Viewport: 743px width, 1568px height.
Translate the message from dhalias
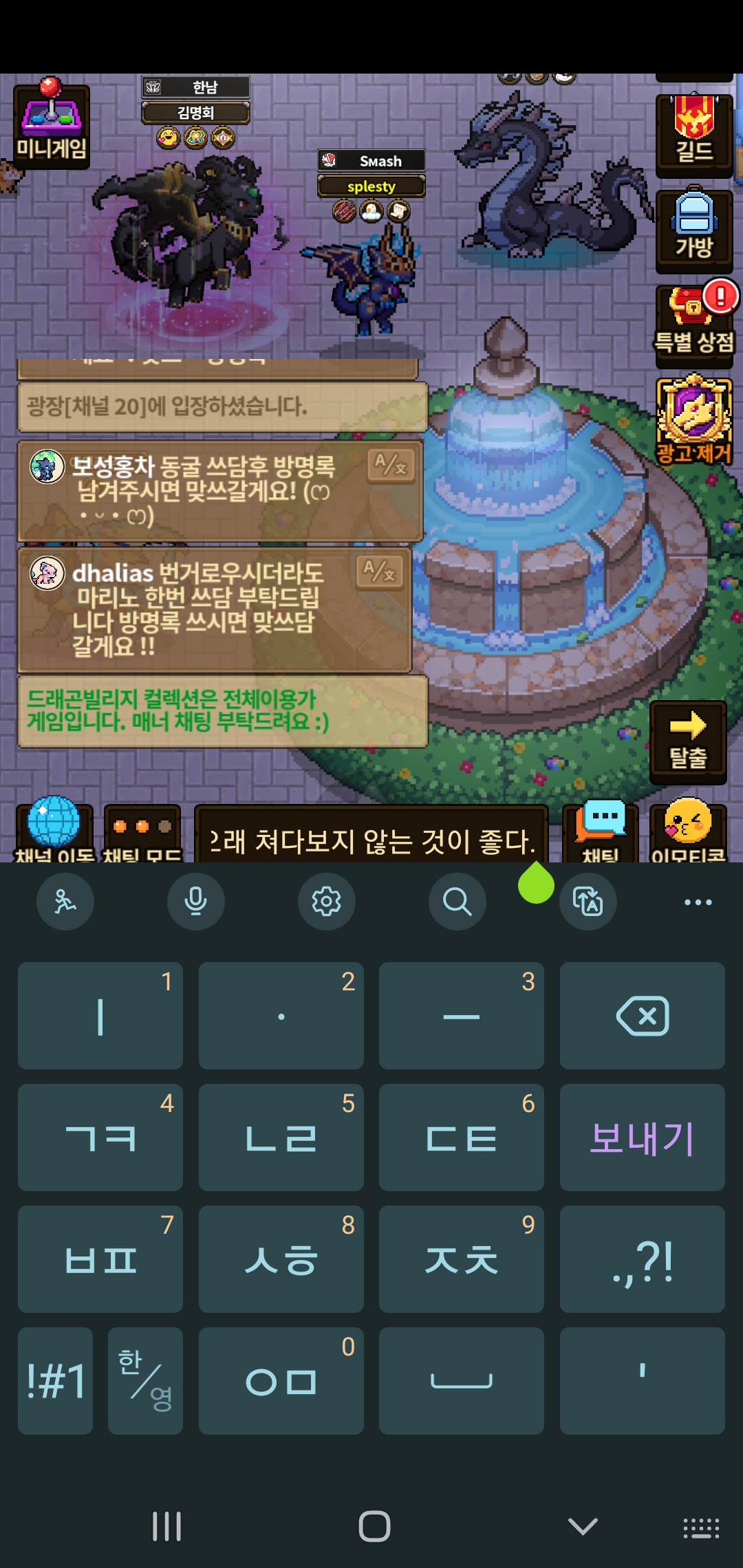click(x=379, y=571)
